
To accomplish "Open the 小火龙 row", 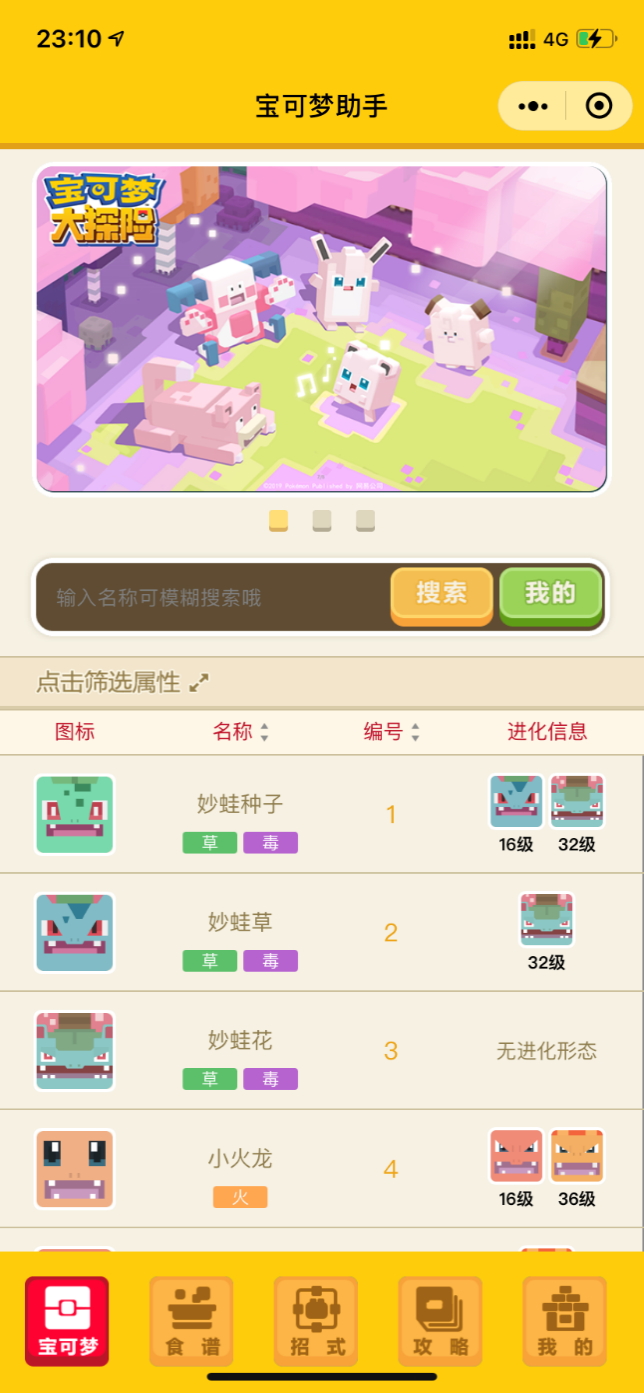I will coord(240,1168).
